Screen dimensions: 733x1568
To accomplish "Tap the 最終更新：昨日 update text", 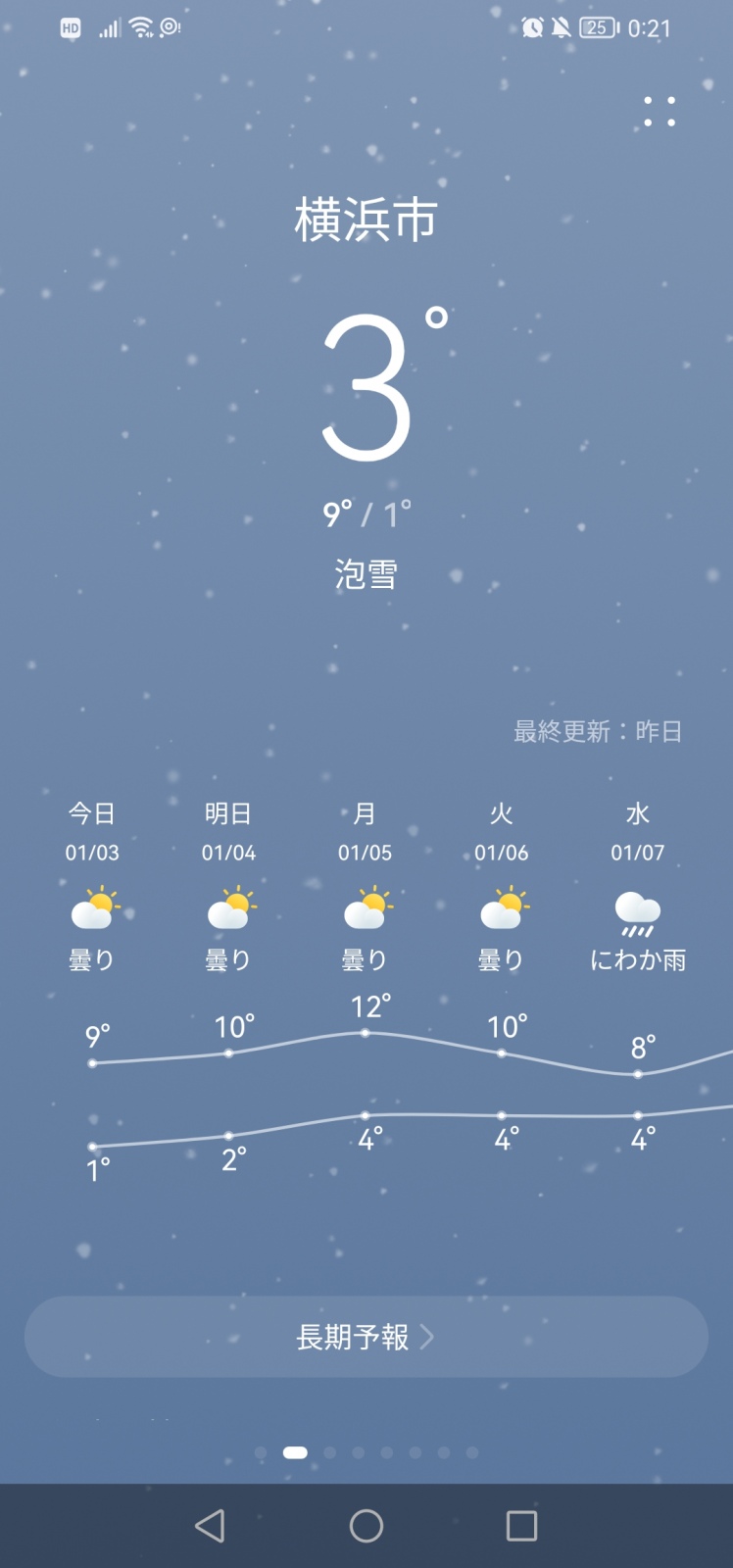I will [600, 730].
